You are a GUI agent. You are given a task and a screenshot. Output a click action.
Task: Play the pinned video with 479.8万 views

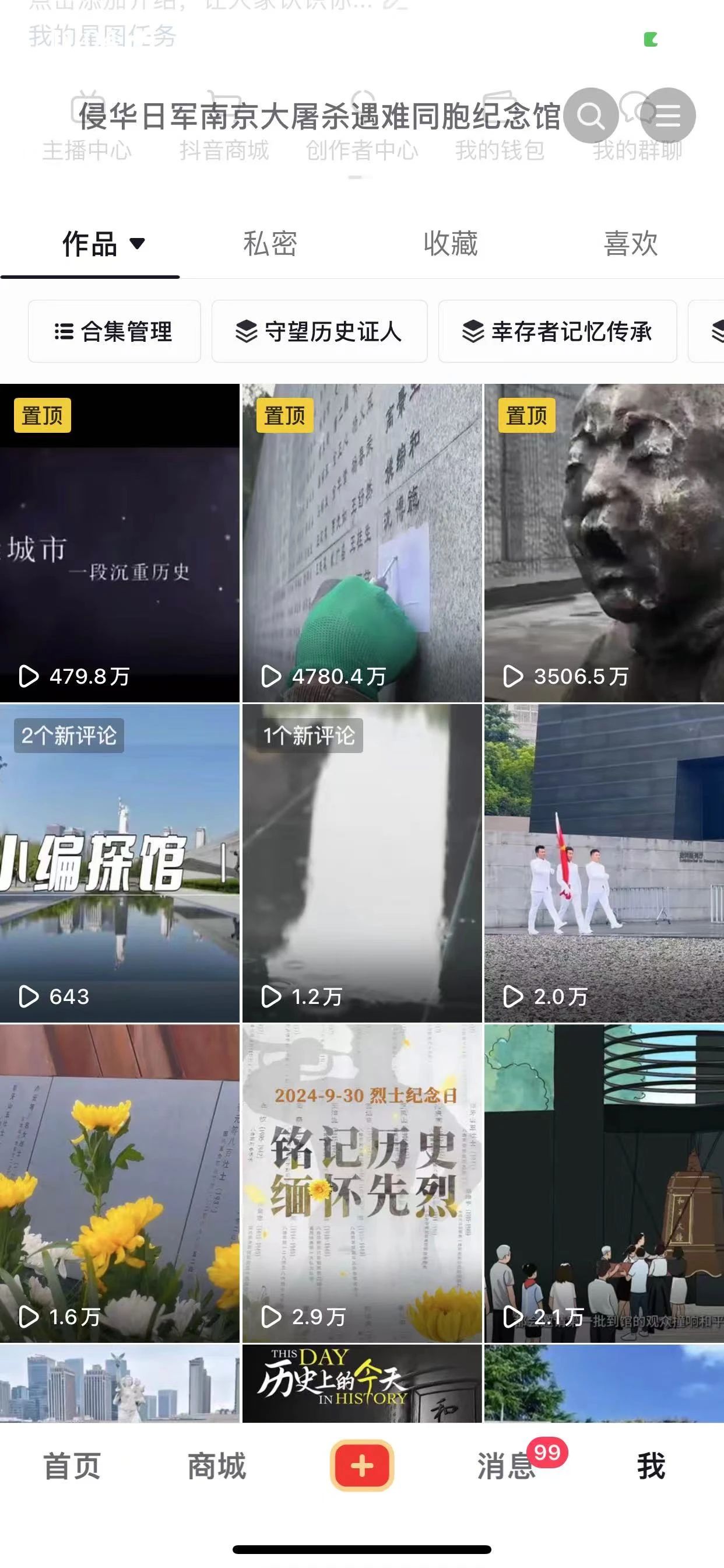point(120,542)
